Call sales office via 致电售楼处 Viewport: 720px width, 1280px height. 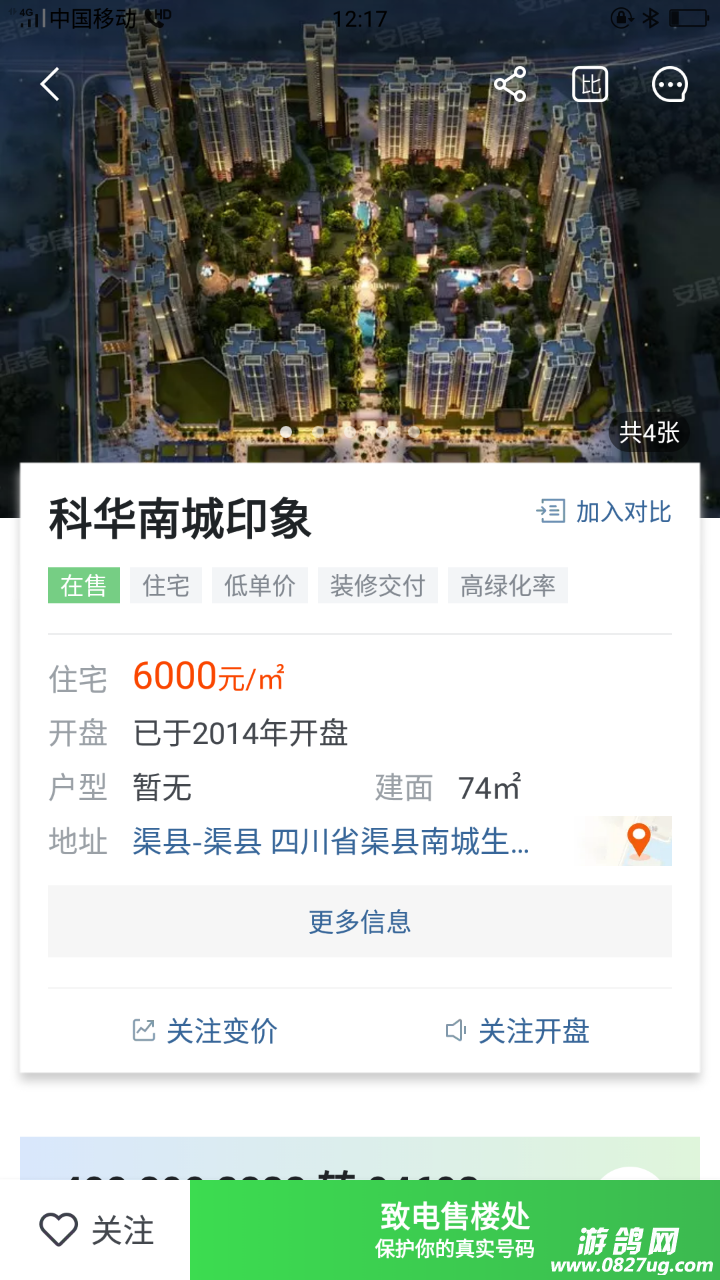click(x=455, y=1230)
